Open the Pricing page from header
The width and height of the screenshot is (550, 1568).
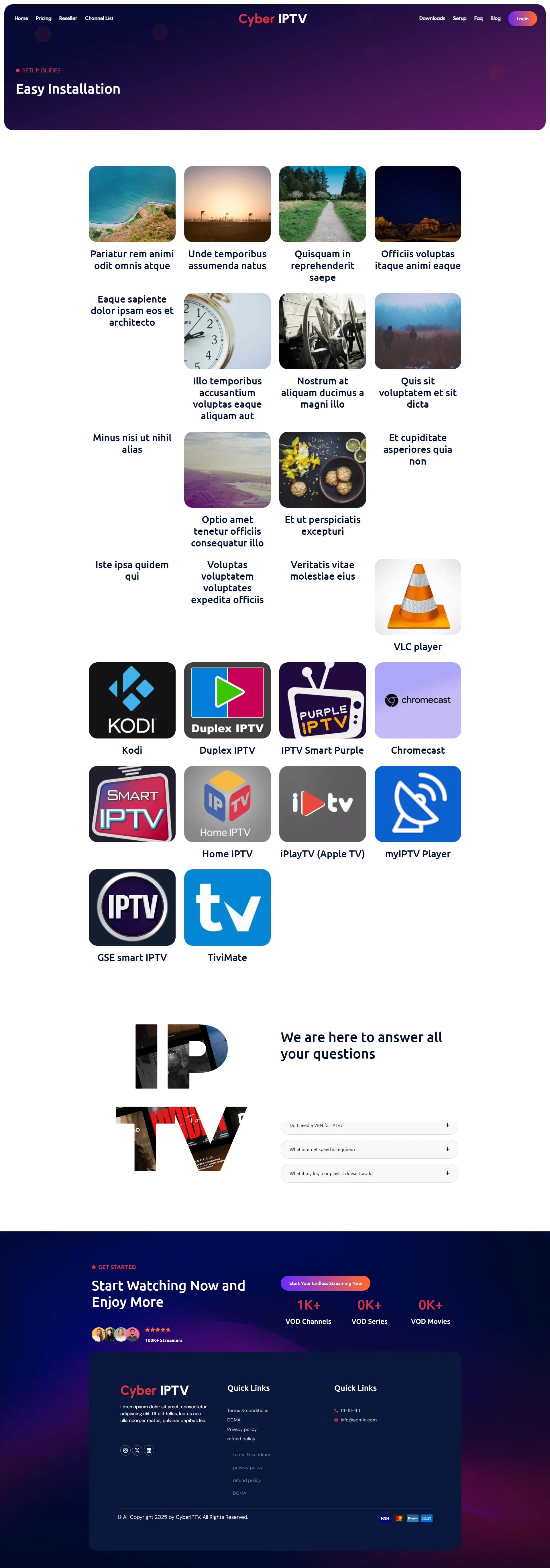coord(43,18)
